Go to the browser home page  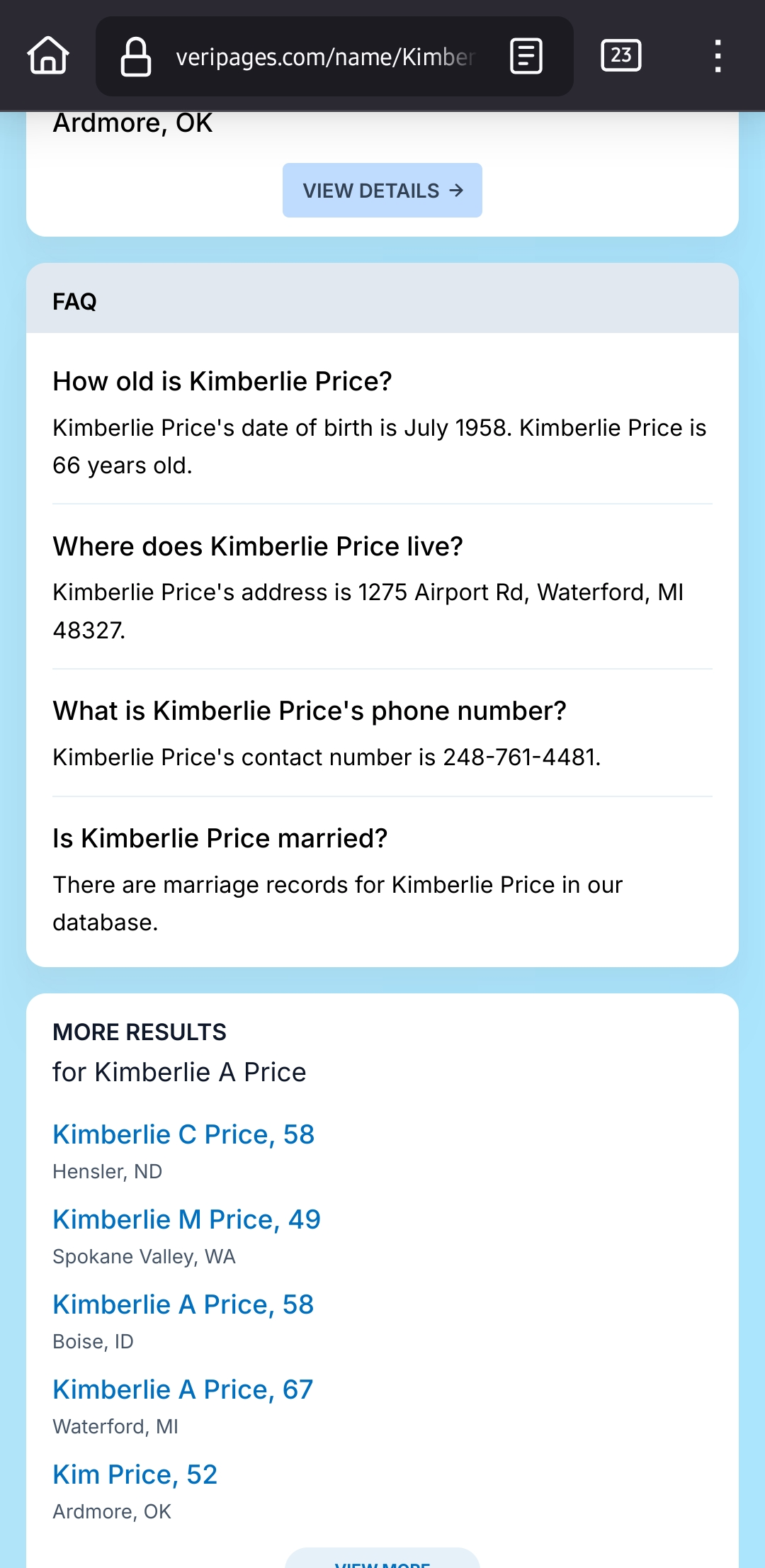coord(48,55)
